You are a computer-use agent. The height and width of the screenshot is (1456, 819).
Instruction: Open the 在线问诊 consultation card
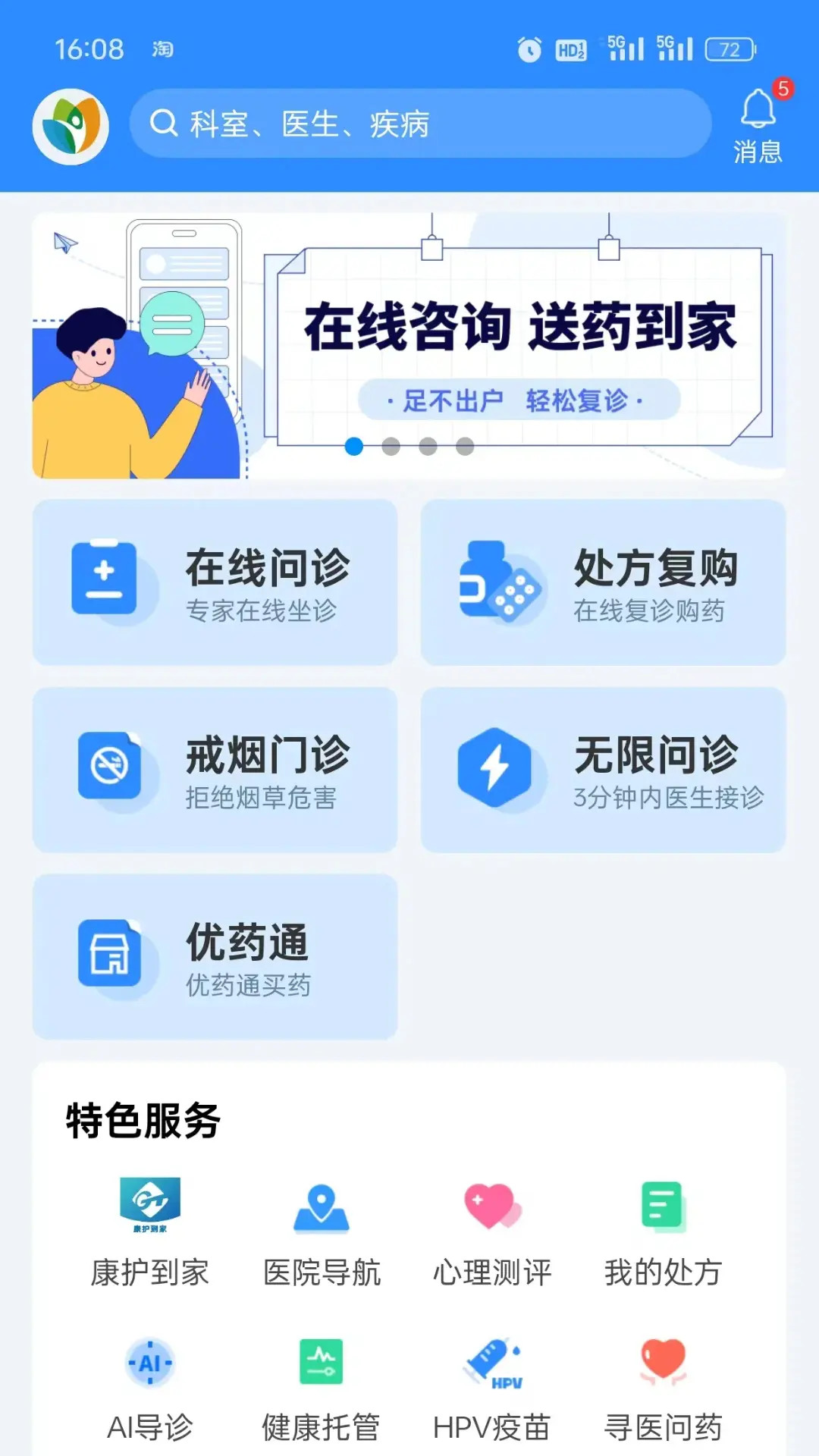coord(215,580)
